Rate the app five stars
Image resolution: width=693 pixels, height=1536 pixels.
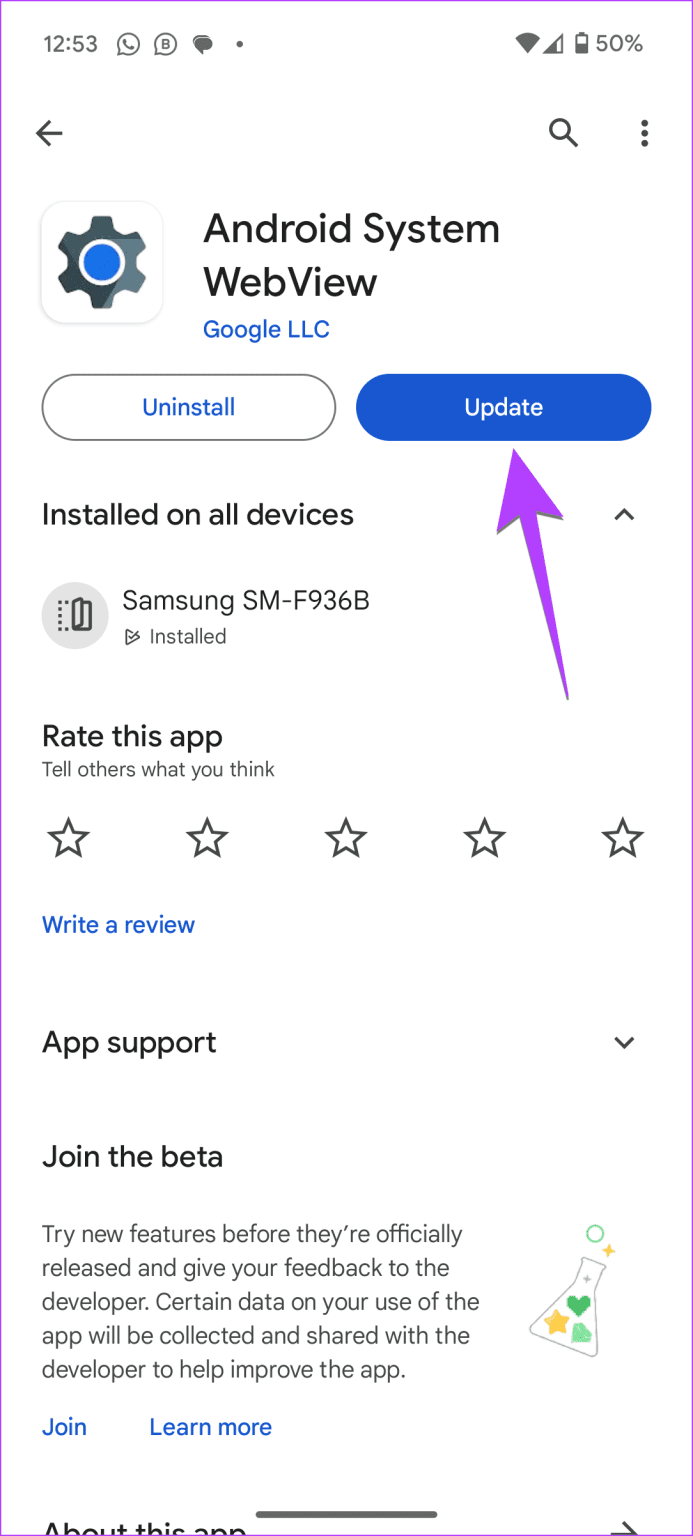coord(623,838)
